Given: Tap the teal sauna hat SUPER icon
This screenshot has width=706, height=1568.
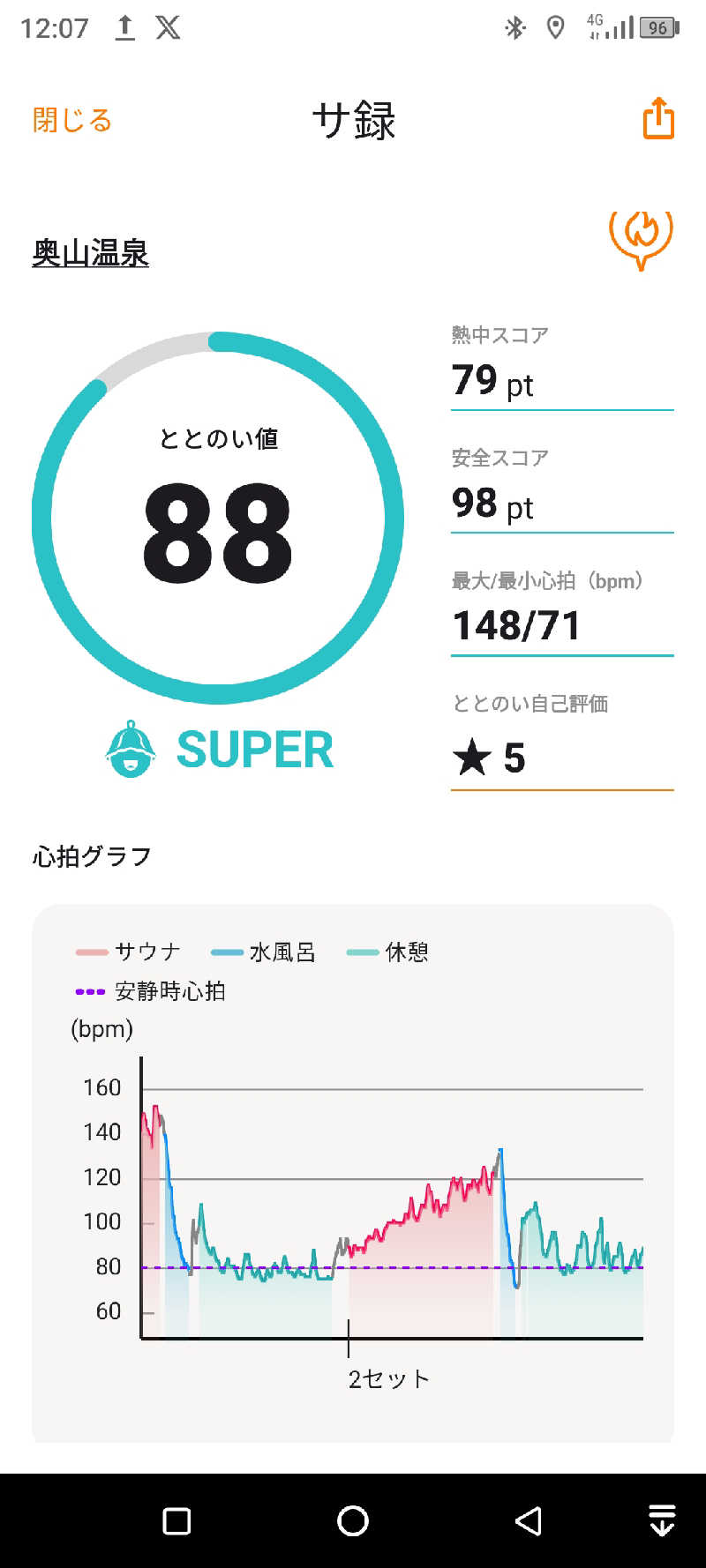Looking at the screenshot, I should (x=131, y=749).
